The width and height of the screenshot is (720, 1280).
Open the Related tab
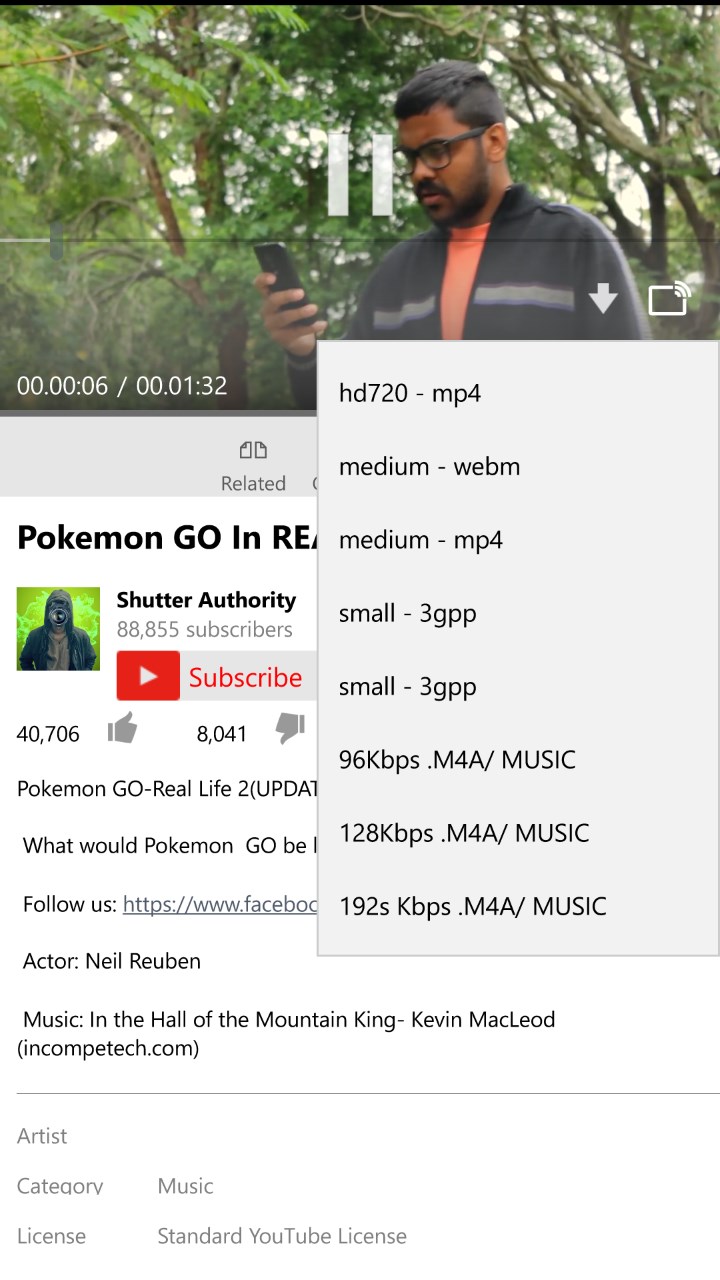point(253,466)
